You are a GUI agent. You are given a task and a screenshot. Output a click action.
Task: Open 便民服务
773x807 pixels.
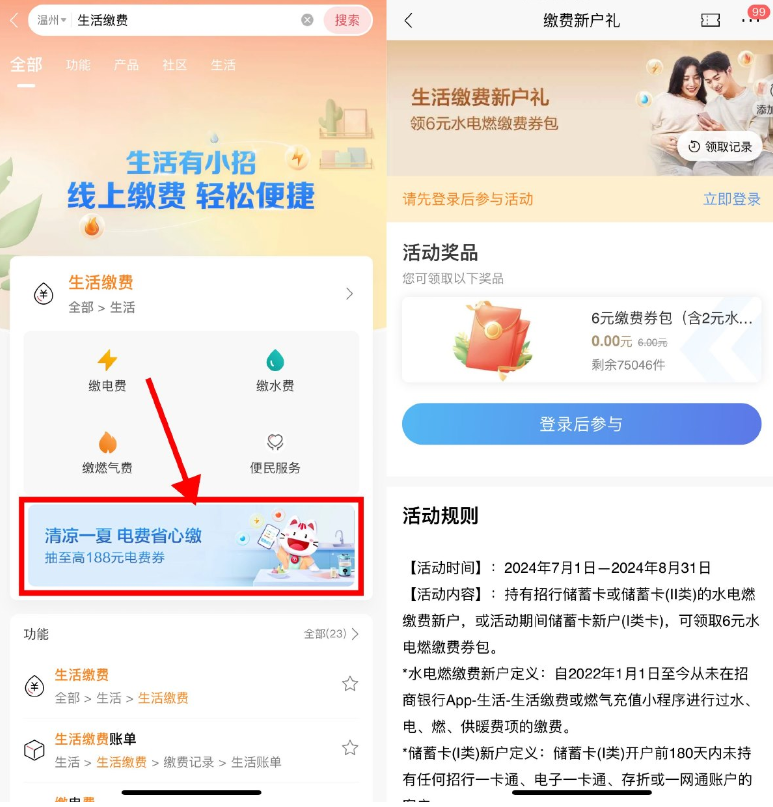coord(274,452)
